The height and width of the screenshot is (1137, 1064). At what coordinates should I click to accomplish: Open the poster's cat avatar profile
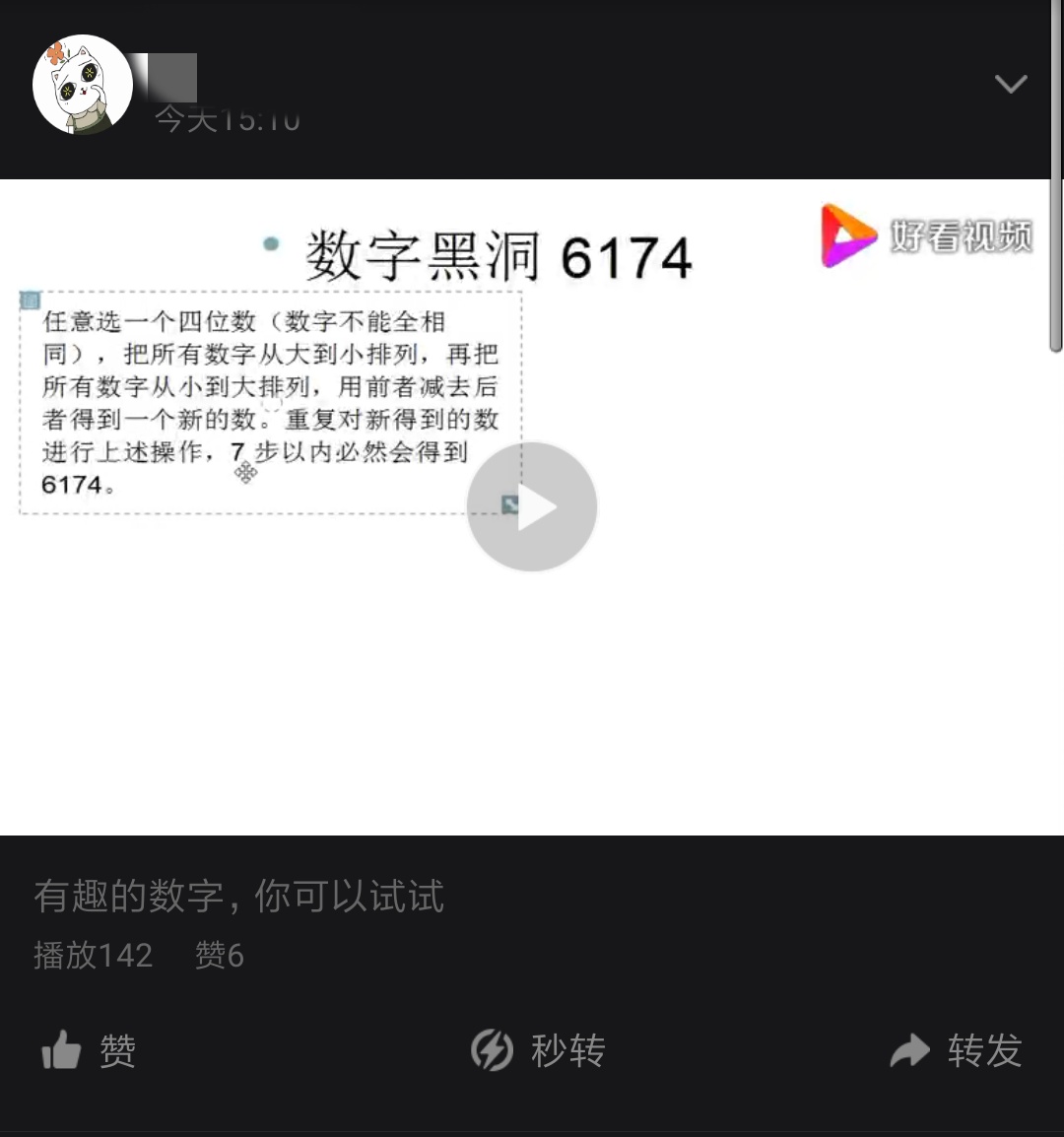click(x=83, y=85)
